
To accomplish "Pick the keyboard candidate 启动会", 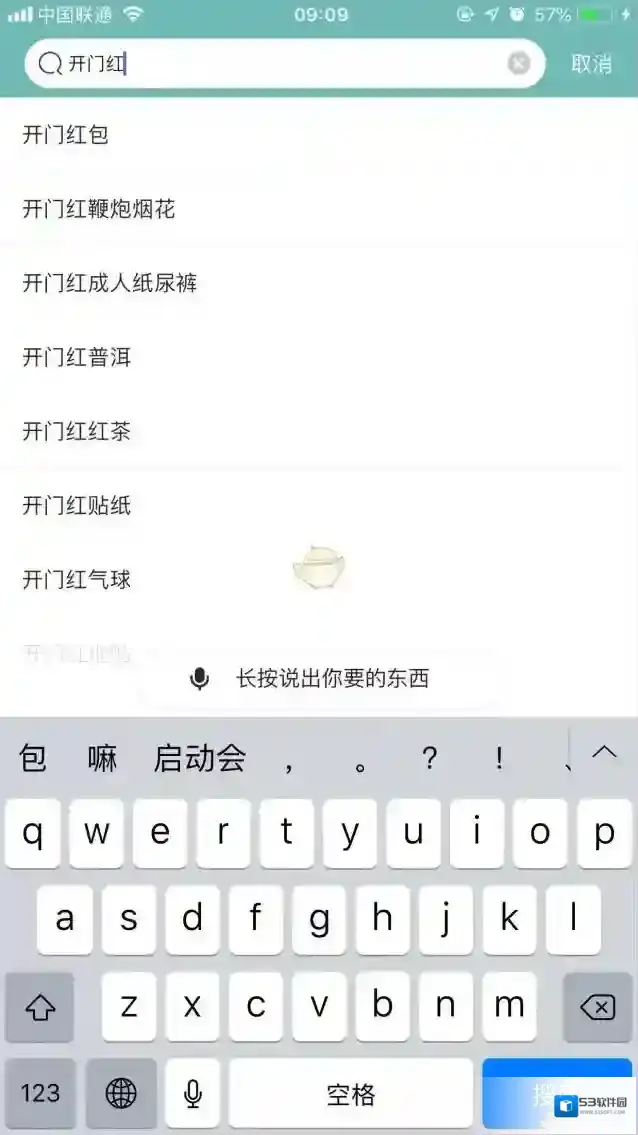I will (x=199, y=758).
